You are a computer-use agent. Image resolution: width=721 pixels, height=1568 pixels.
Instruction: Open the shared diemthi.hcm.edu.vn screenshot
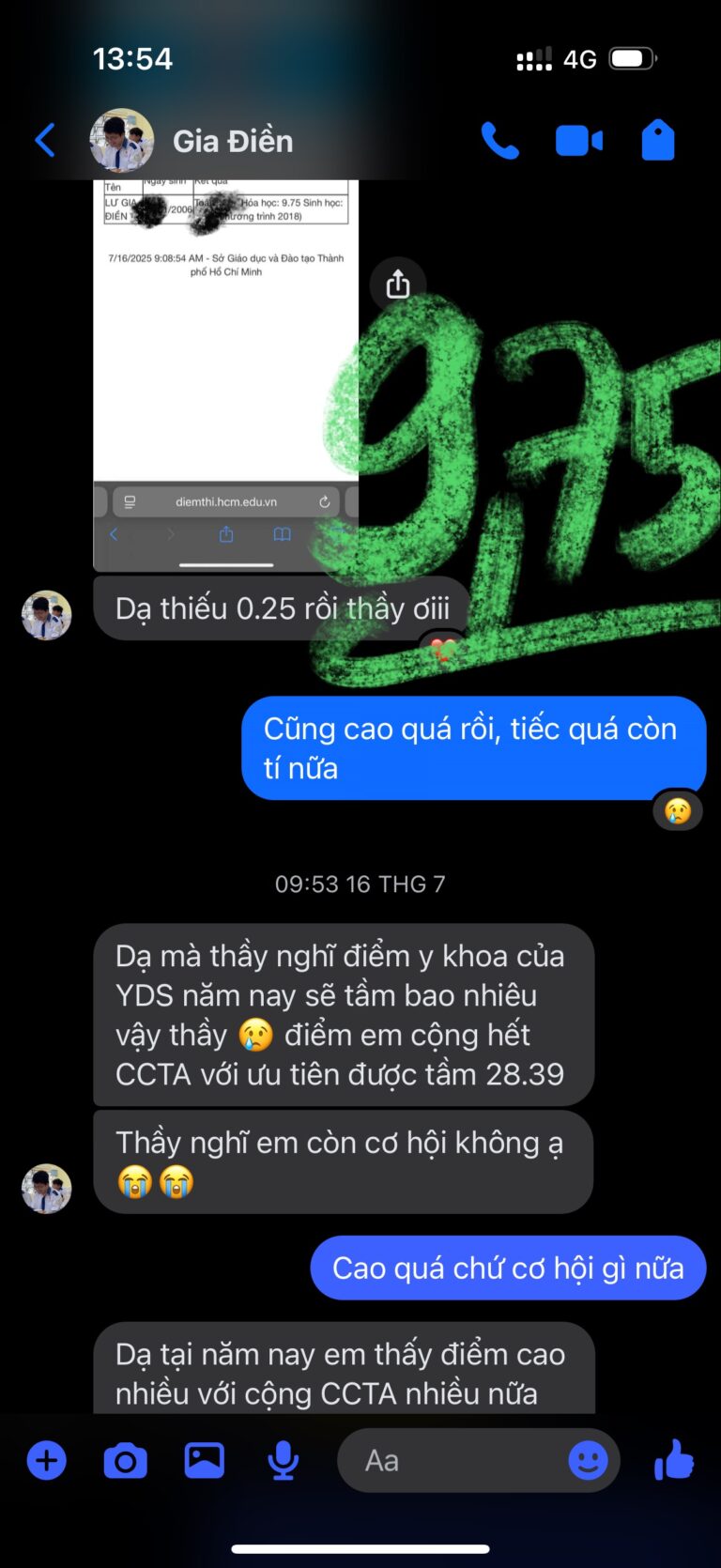[225, 376]
